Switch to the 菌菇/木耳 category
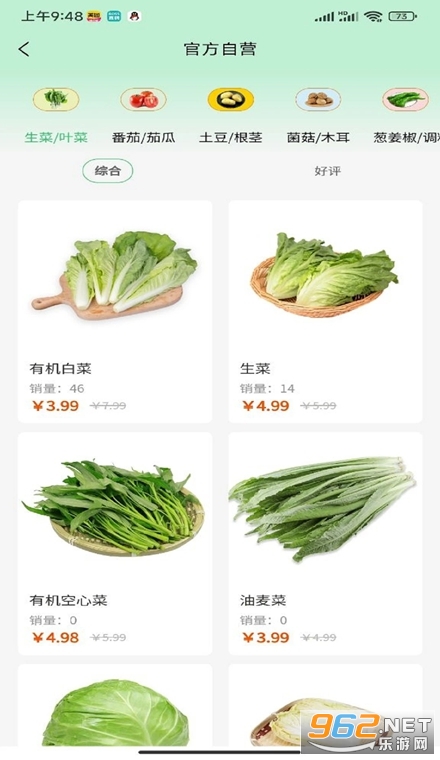Screen dimensions: 440x760 318,115
